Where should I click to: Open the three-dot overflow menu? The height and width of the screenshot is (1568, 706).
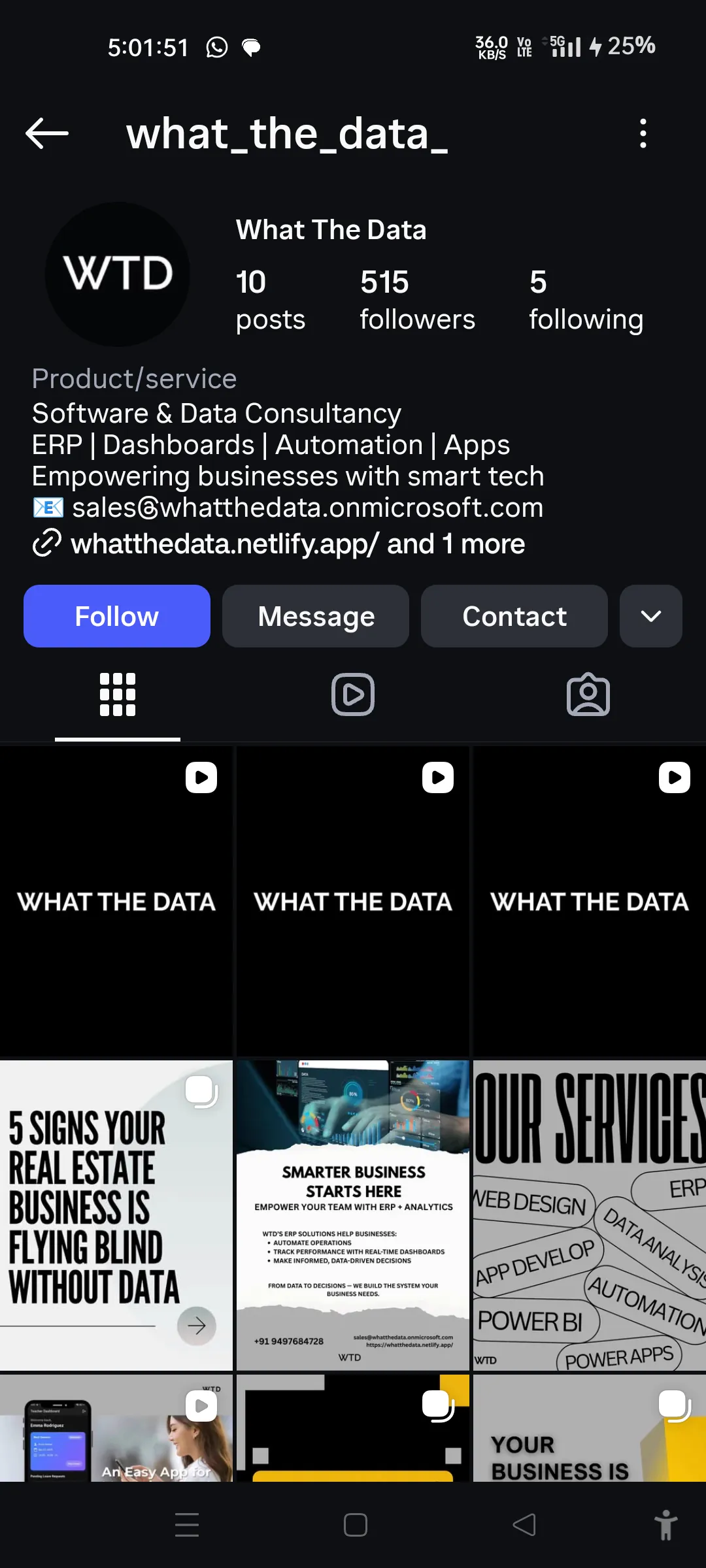(643, 133)
